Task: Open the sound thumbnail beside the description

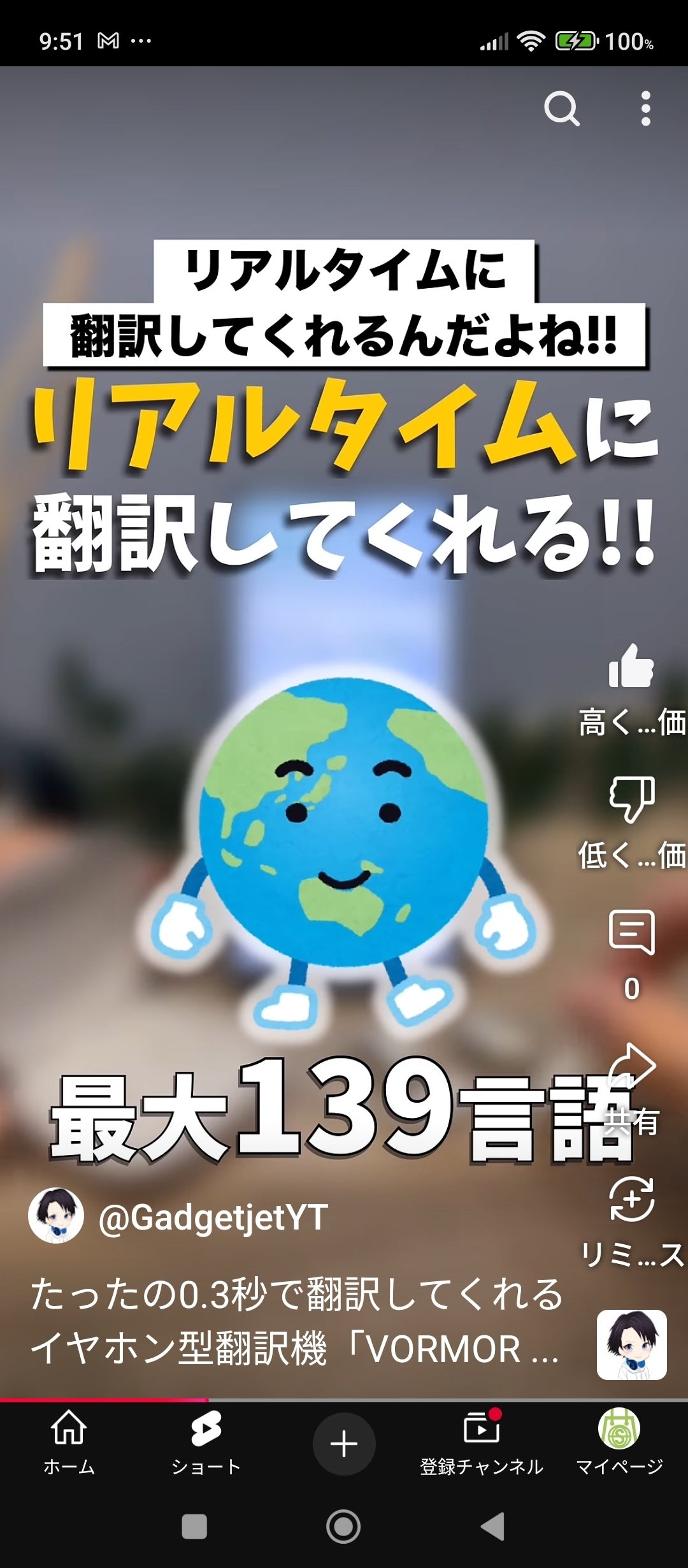Action: [631, 1345]
